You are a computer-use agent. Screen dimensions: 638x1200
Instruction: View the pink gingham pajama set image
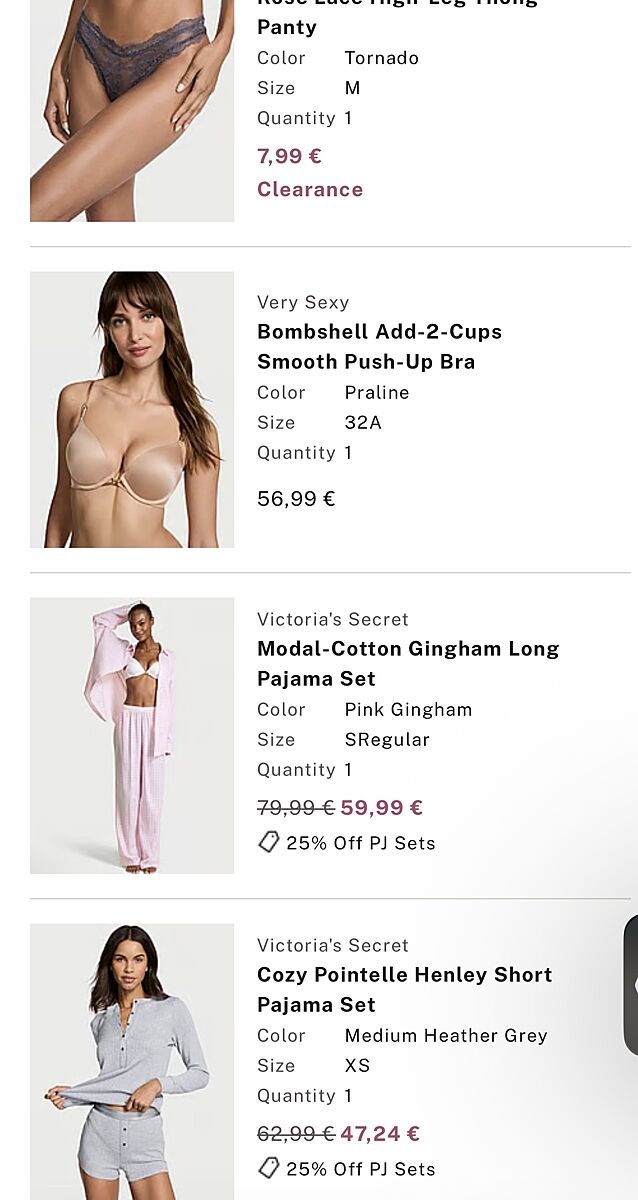tap(132, 735)
